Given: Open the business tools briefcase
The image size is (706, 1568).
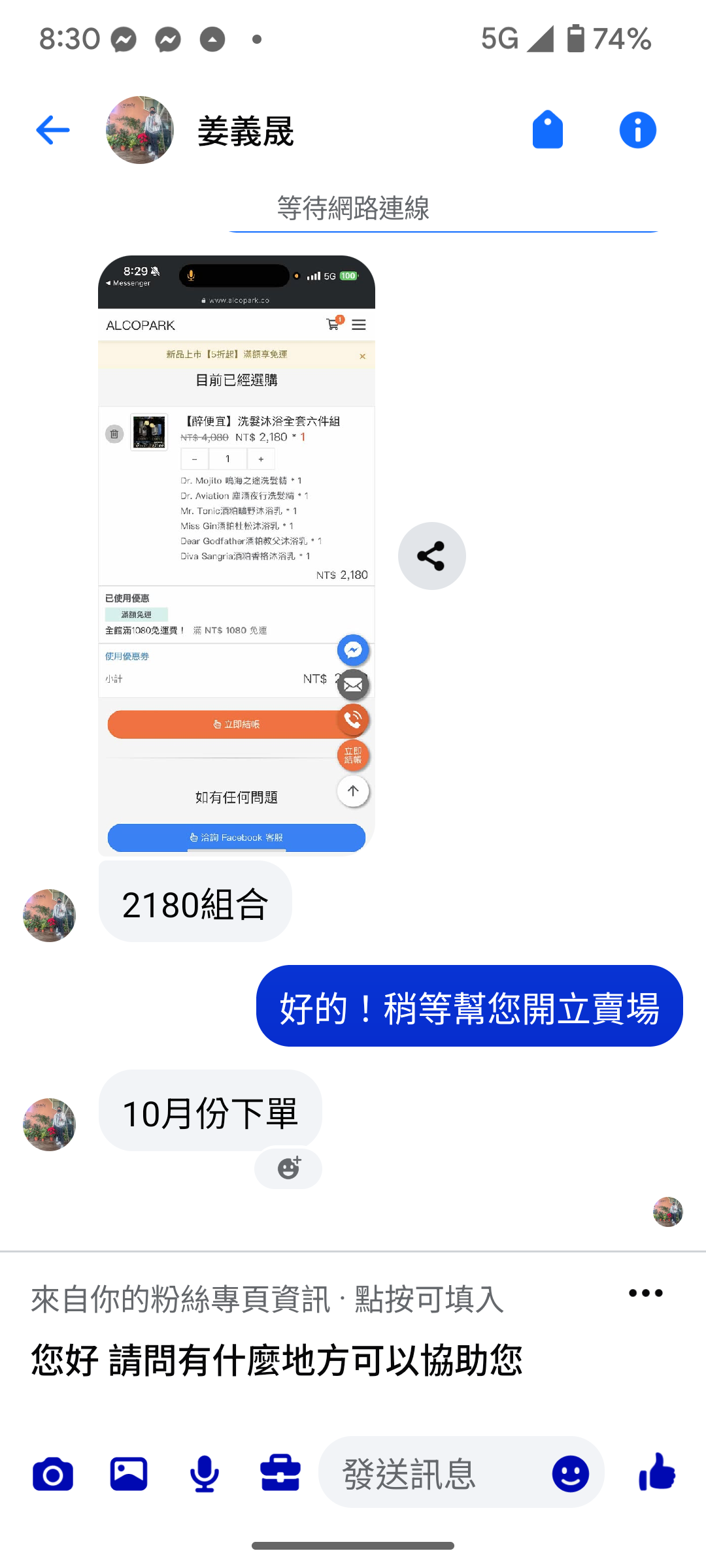Looking at the screenshot, I should (x=280, y=1475).
